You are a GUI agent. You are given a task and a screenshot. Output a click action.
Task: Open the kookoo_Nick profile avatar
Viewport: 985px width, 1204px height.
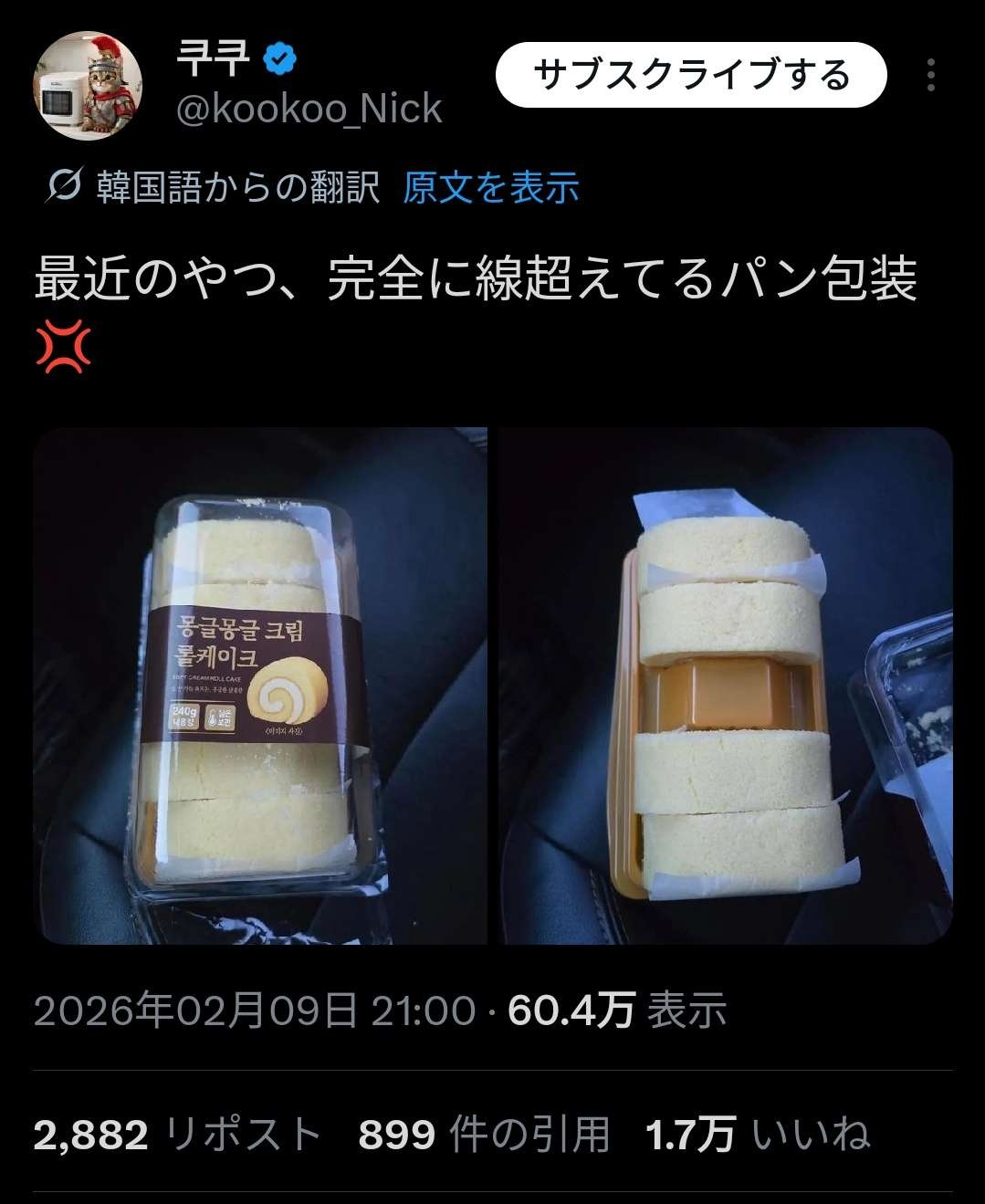(89, 87)
